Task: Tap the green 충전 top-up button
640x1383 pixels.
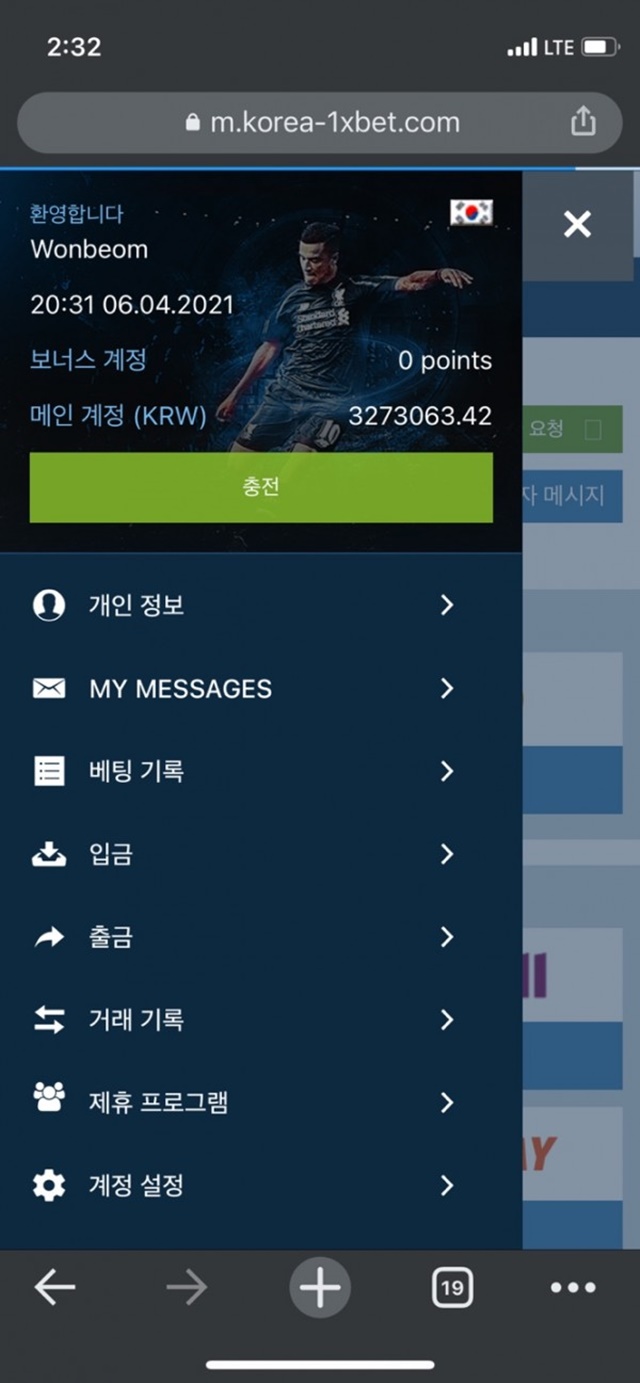Action: 261,487
